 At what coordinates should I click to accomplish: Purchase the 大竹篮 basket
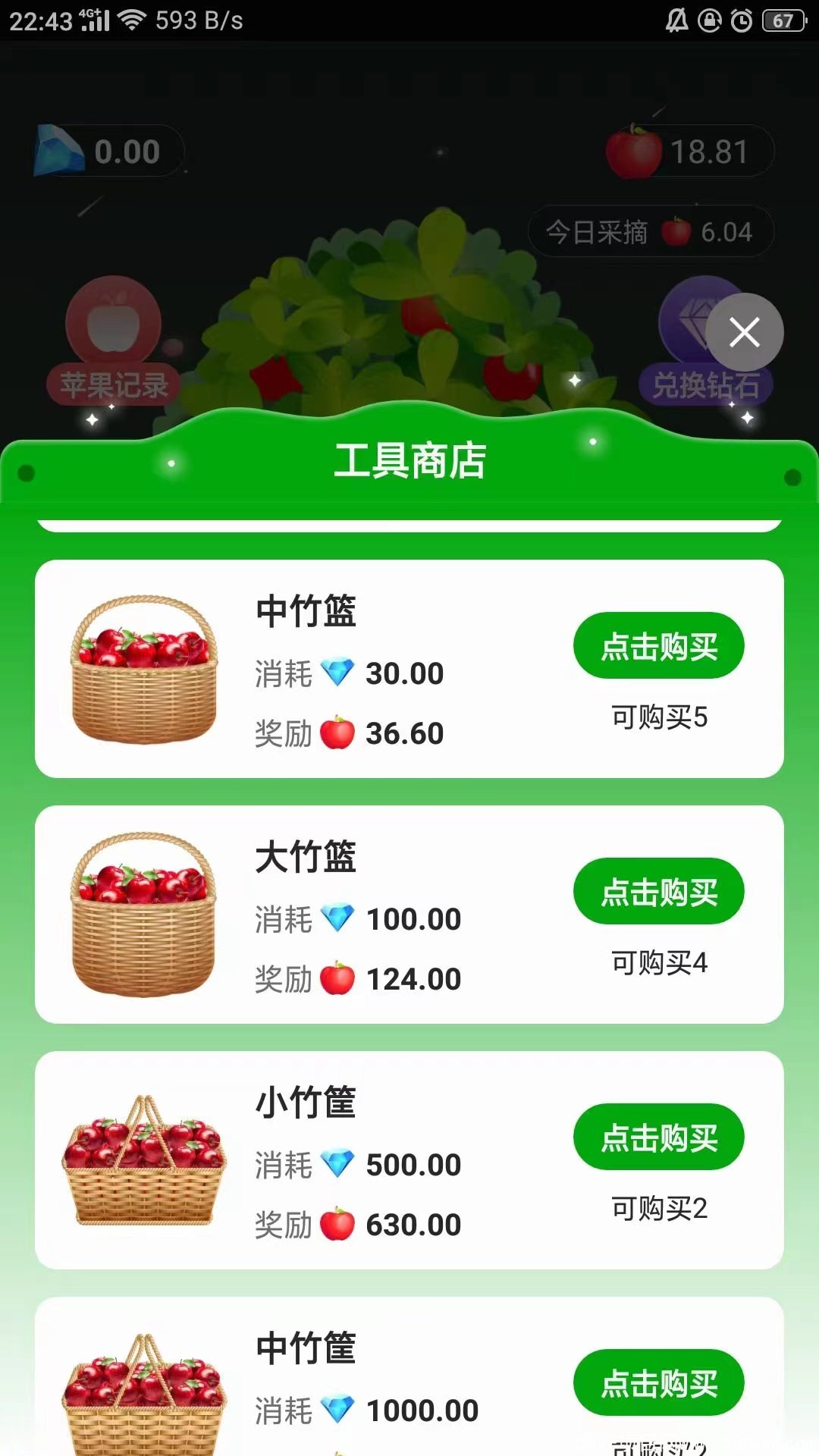coord(658,892)
